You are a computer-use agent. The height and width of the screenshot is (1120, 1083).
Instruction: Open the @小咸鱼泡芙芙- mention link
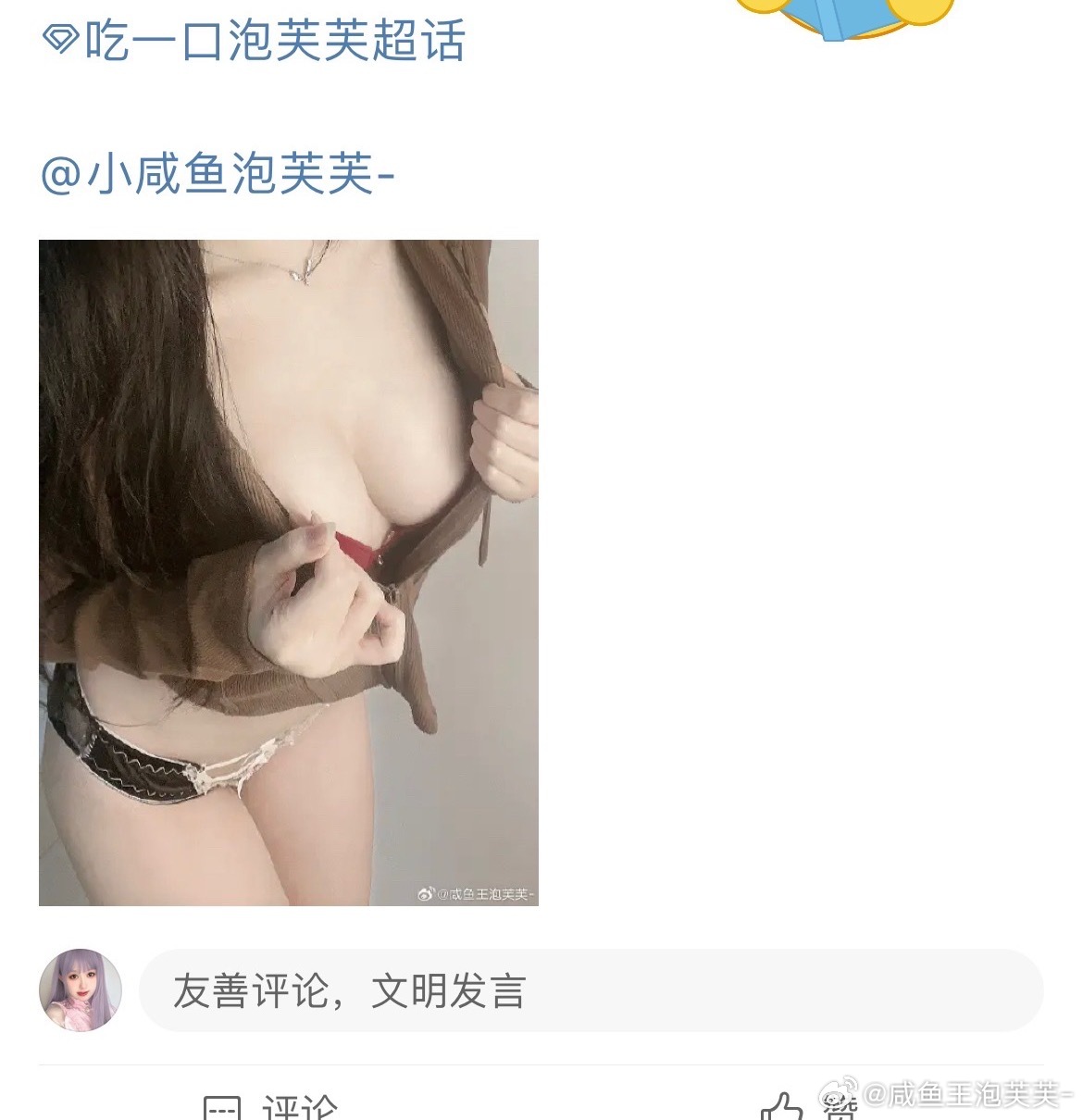click(x=218, y=173)
